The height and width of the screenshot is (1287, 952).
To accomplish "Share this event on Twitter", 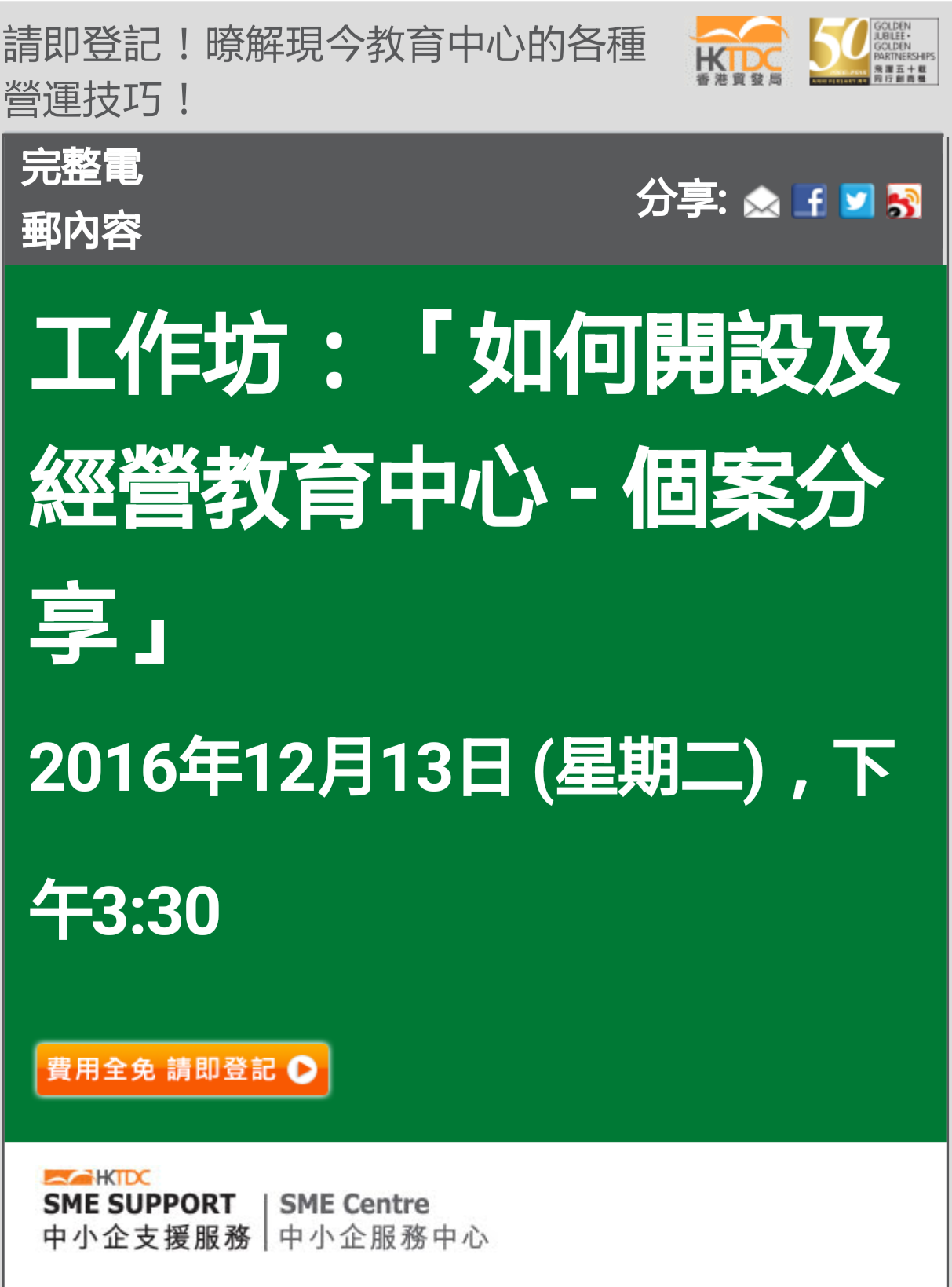I will [x=857, y=201].
